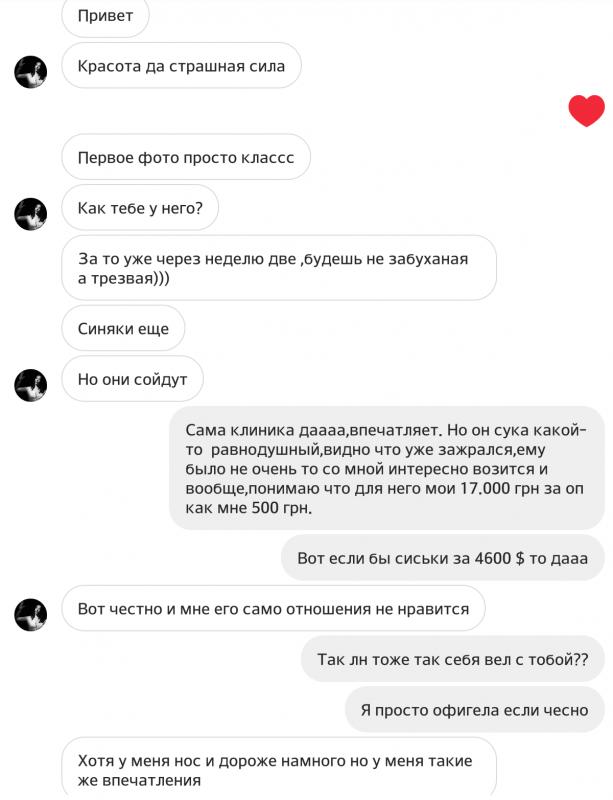Tap profile picture next to "Как тебе у него?"
The width and height of the screenshot is (613, 800).
click(x=31, y=214)
